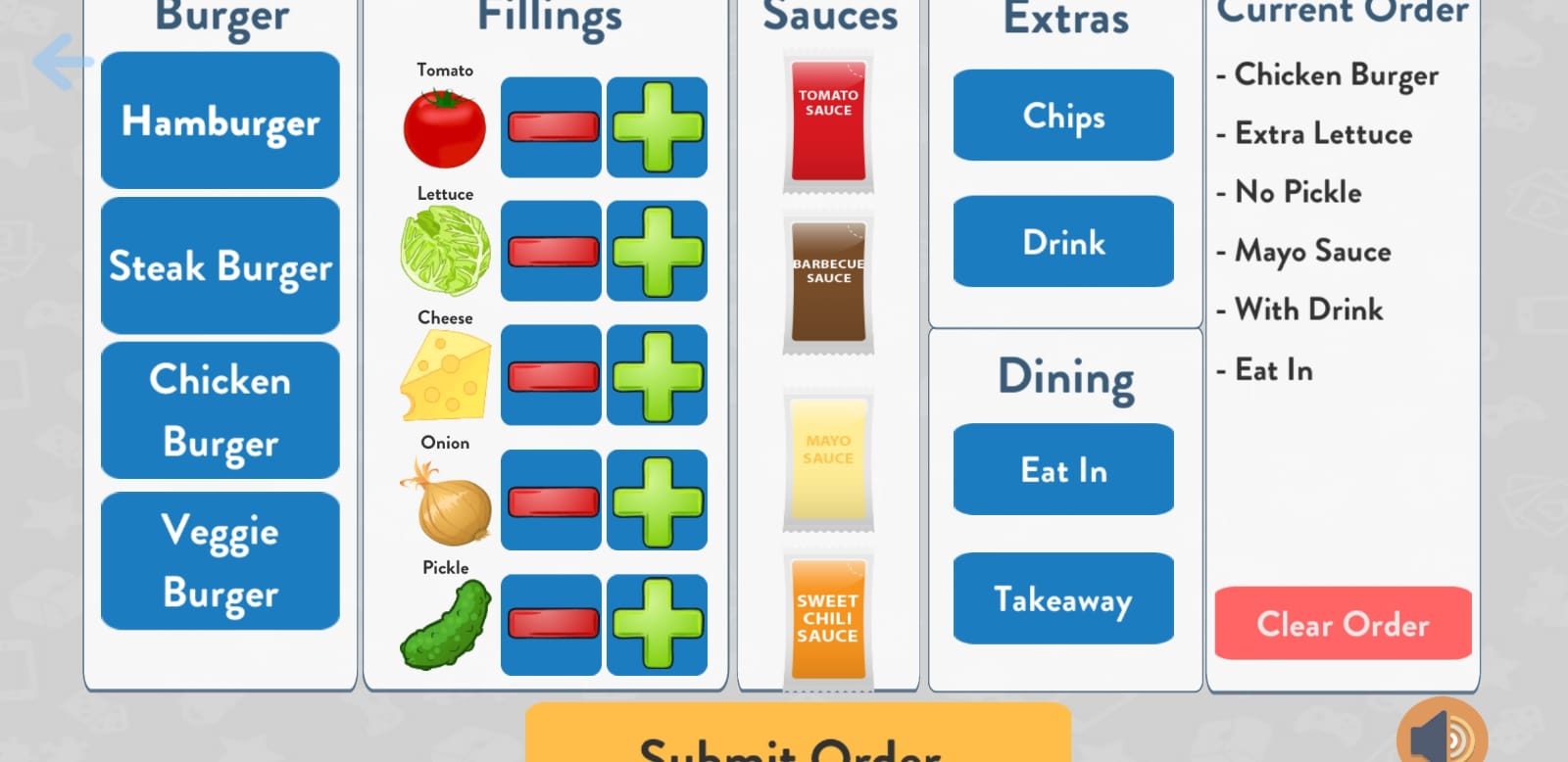Choose Steak Burger
1568x762 pixels.
220,266
